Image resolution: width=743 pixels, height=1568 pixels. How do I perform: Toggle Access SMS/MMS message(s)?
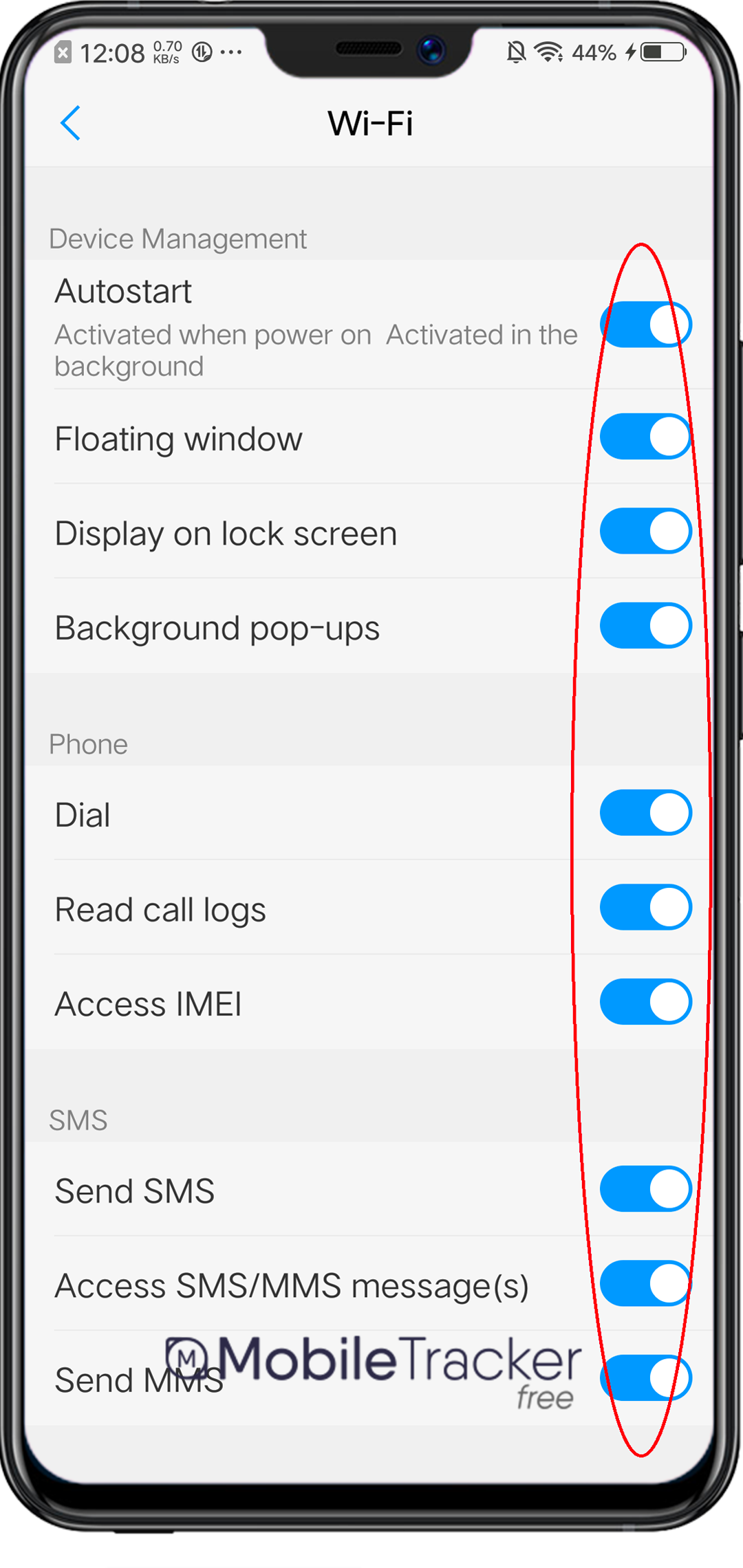pyautogui.click(x=645, y=1283)
